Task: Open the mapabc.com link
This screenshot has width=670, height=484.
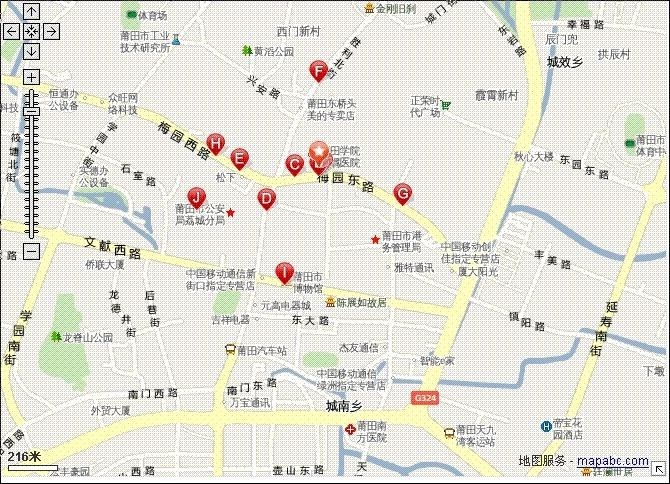Action: 611,460
